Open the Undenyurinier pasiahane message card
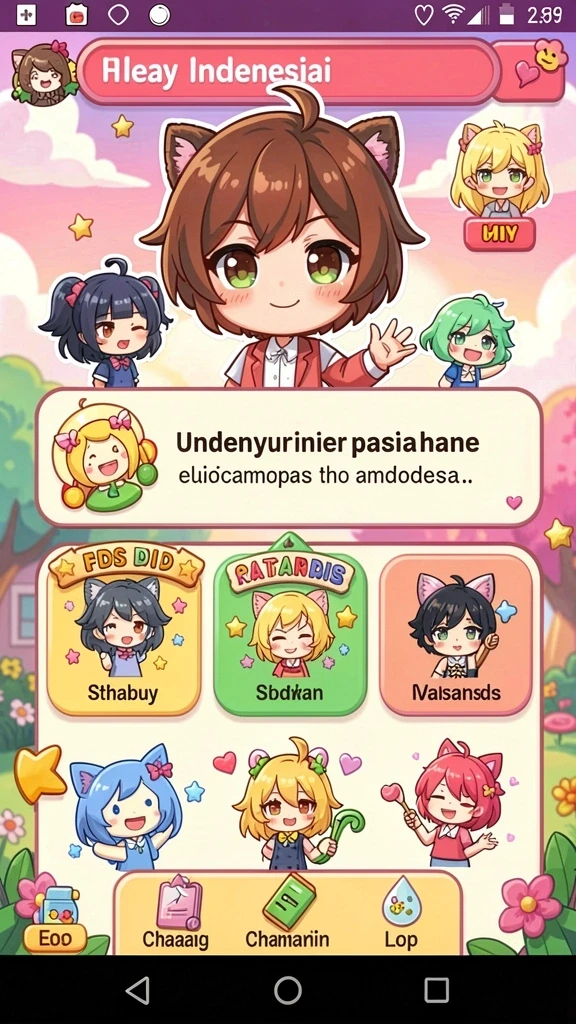The width and height of the screenshot is (576, 1024). [x=289, y=456]
